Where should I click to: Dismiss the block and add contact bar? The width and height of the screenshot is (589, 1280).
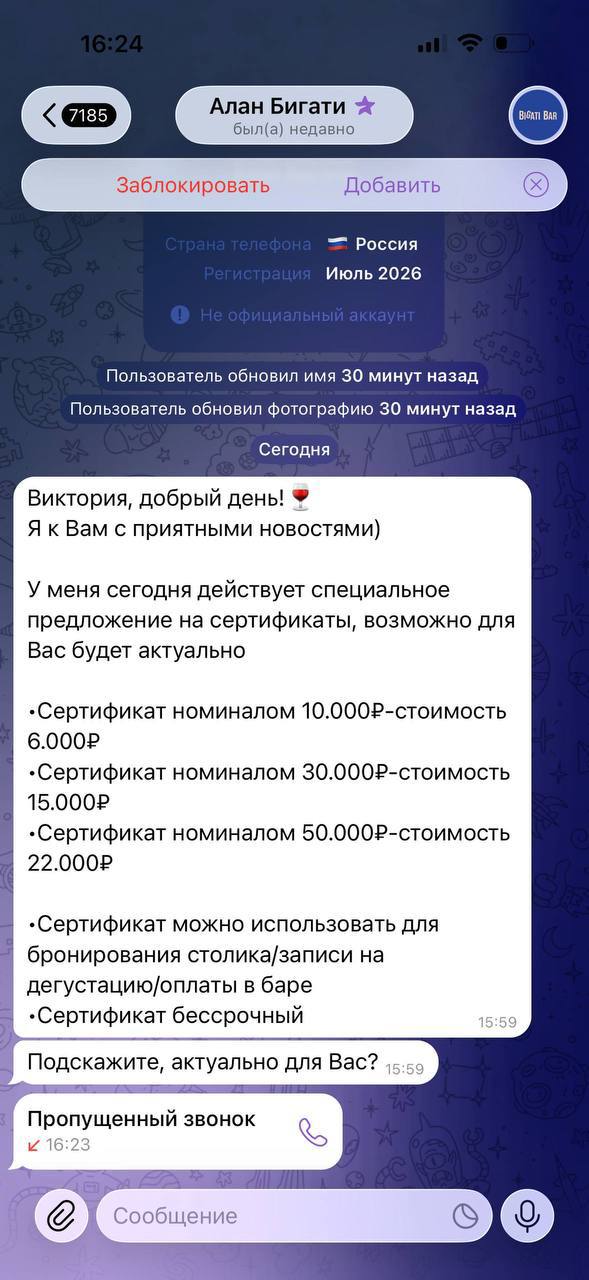pyautogui.click(x=536, y=185)
